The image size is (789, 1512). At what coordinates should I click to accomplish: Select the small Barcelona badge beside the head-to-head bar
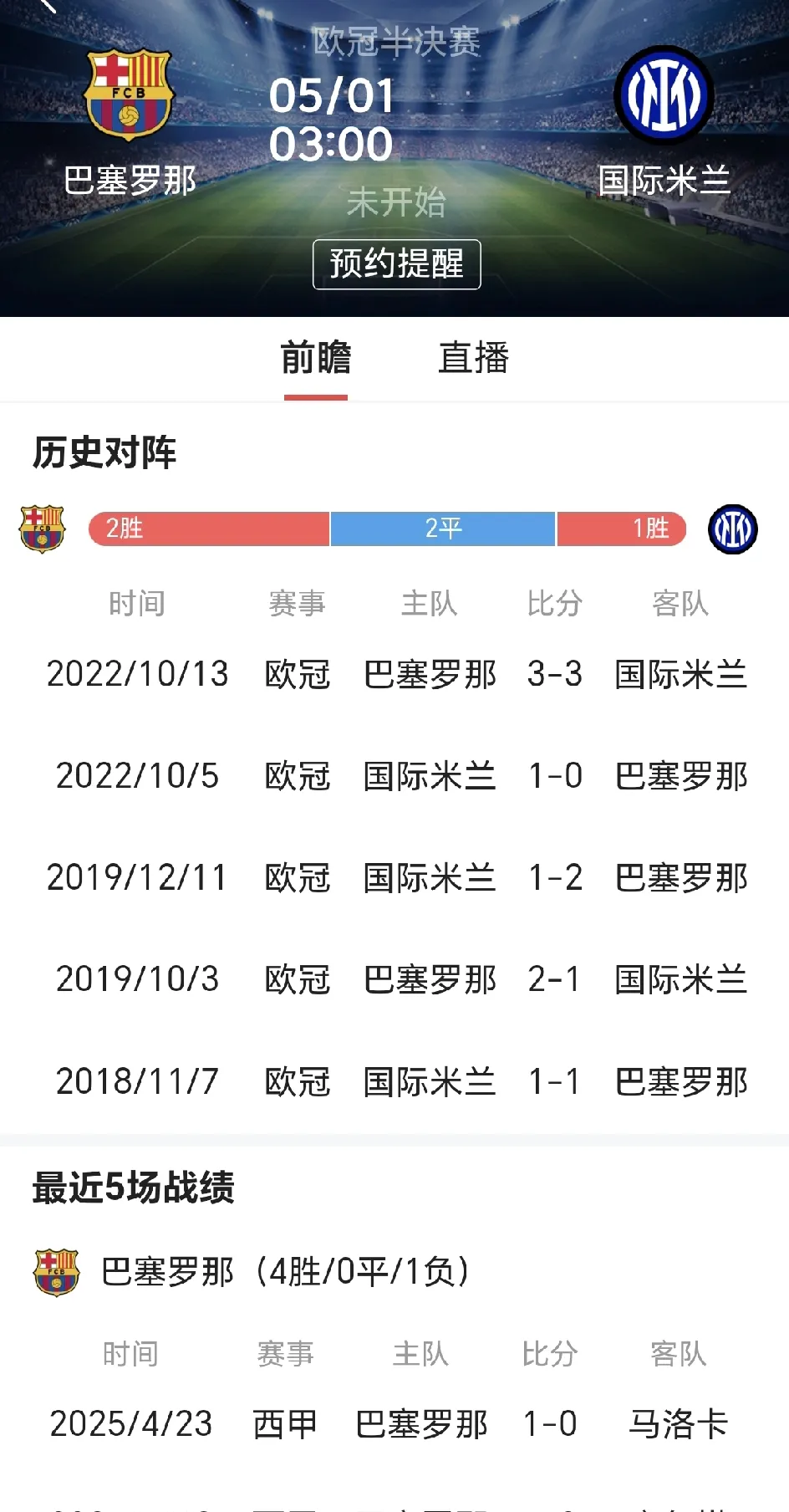[41, 527]
